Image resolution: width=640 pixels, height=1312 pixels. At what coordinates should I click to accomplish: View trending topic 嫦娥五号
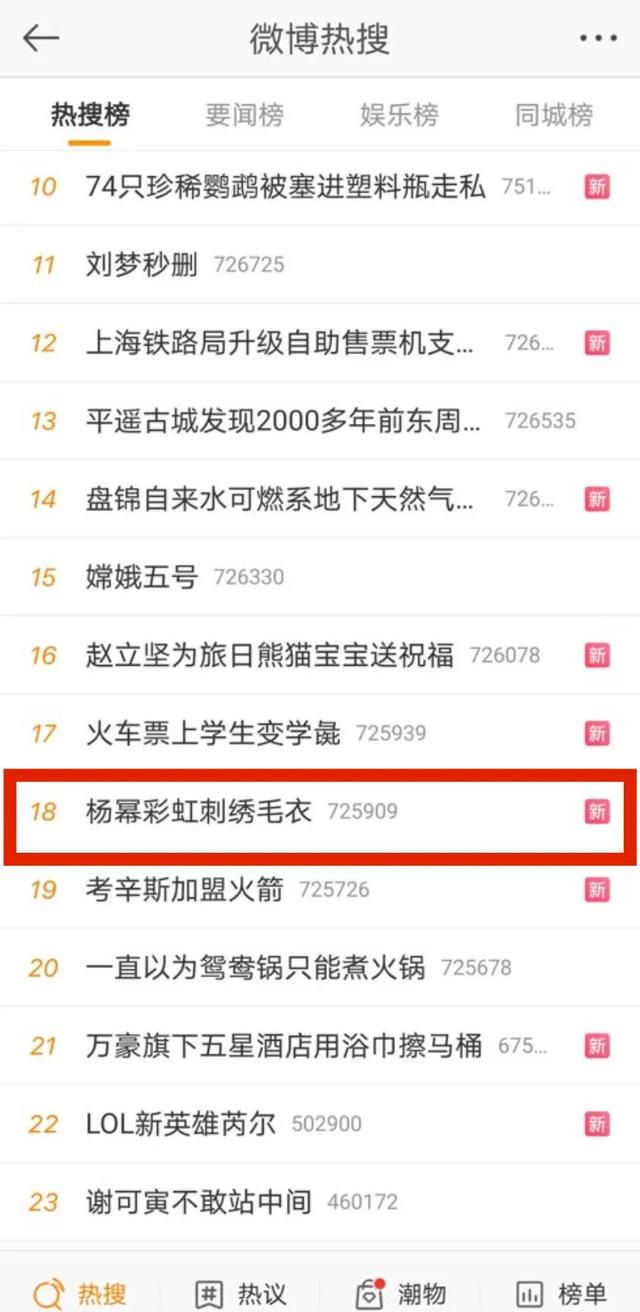tap(320, 576)
